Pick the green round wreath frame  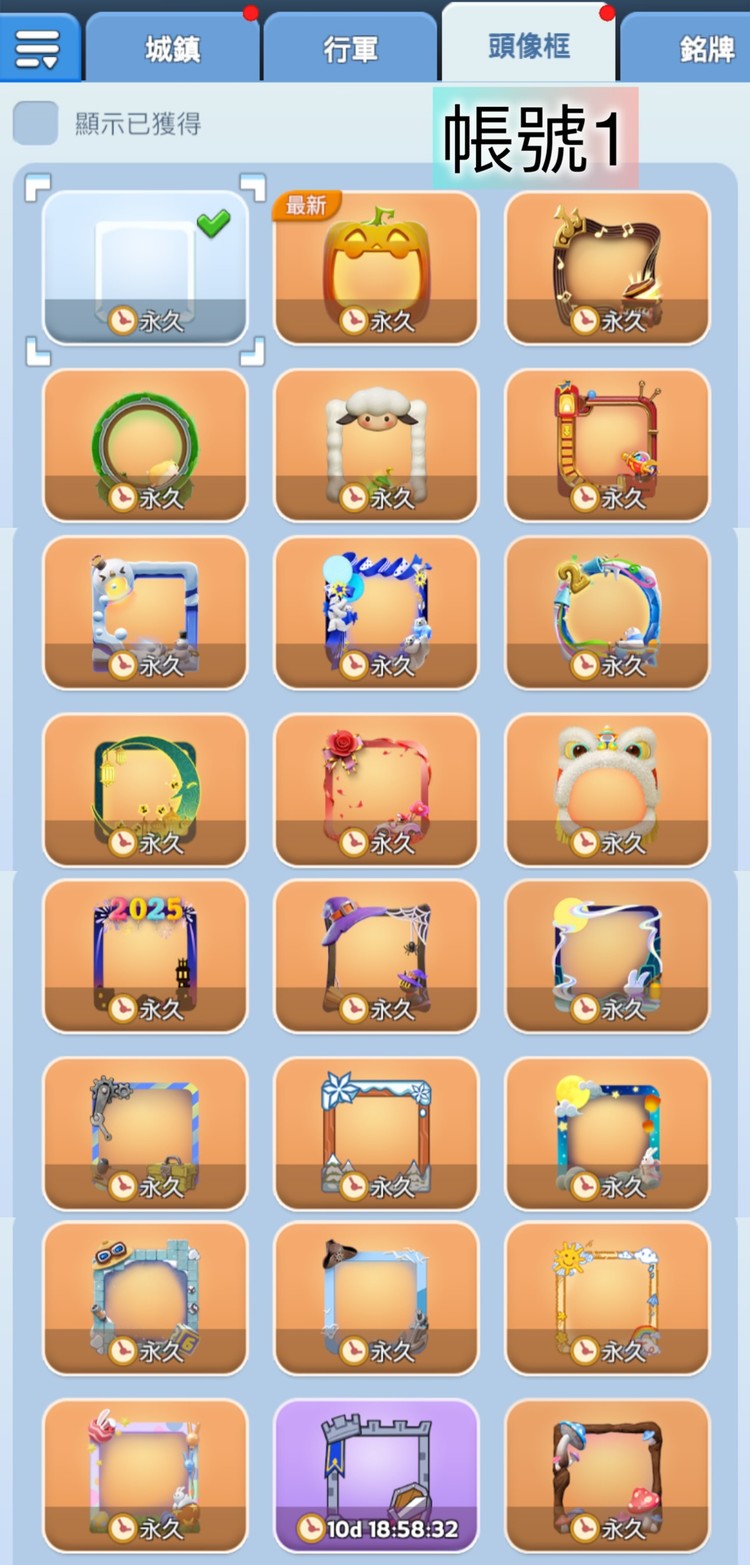[x=145, y=444]
